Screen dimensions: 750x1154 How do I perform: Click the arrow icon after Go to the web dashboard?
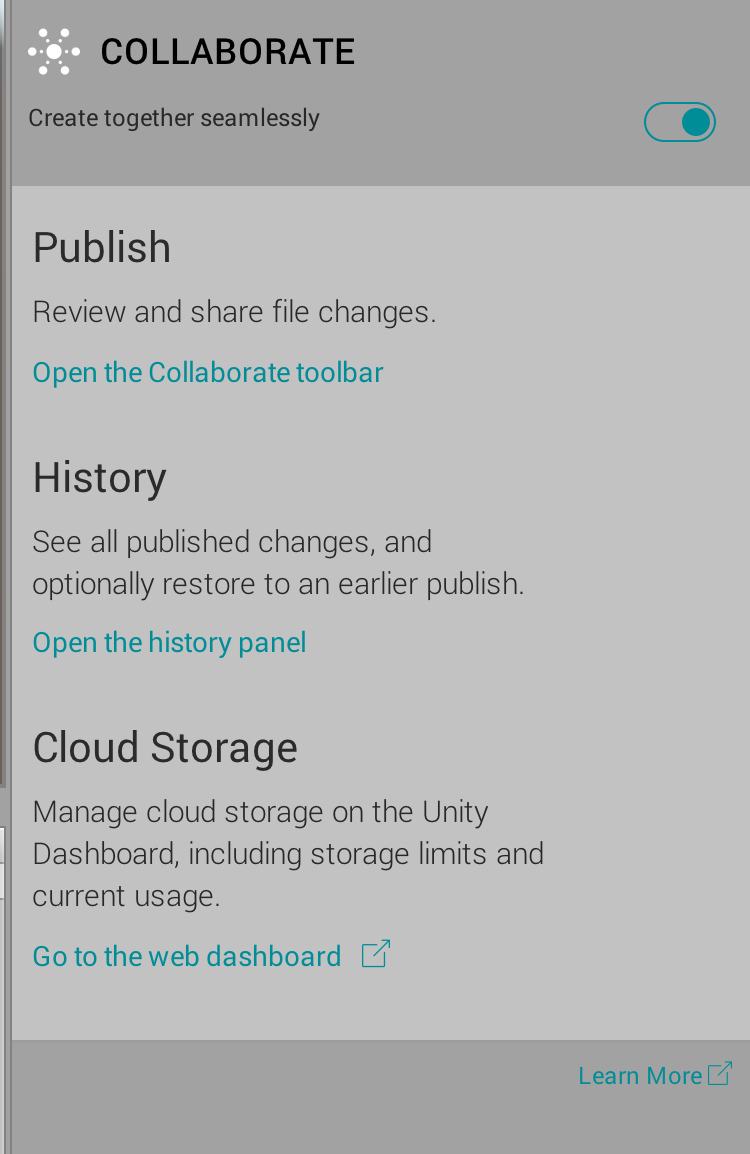coord(374,955)
